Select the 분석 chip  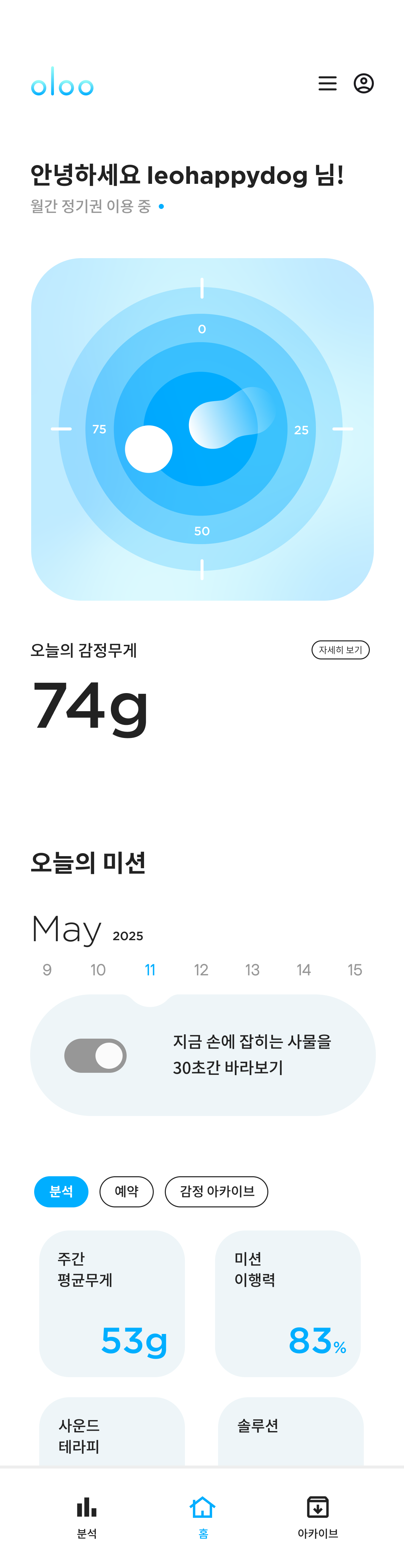click(x=61, y=1191)
